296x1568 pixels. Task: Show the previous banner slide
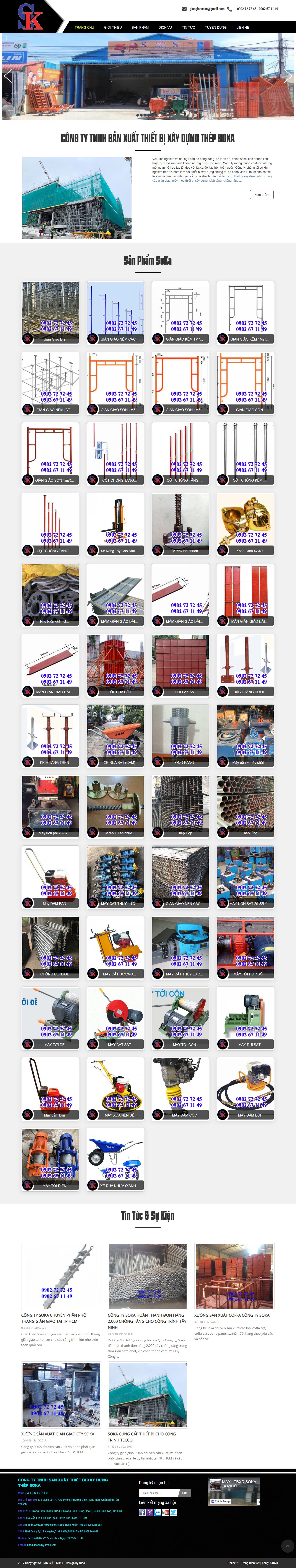click(x=8, y=77)
